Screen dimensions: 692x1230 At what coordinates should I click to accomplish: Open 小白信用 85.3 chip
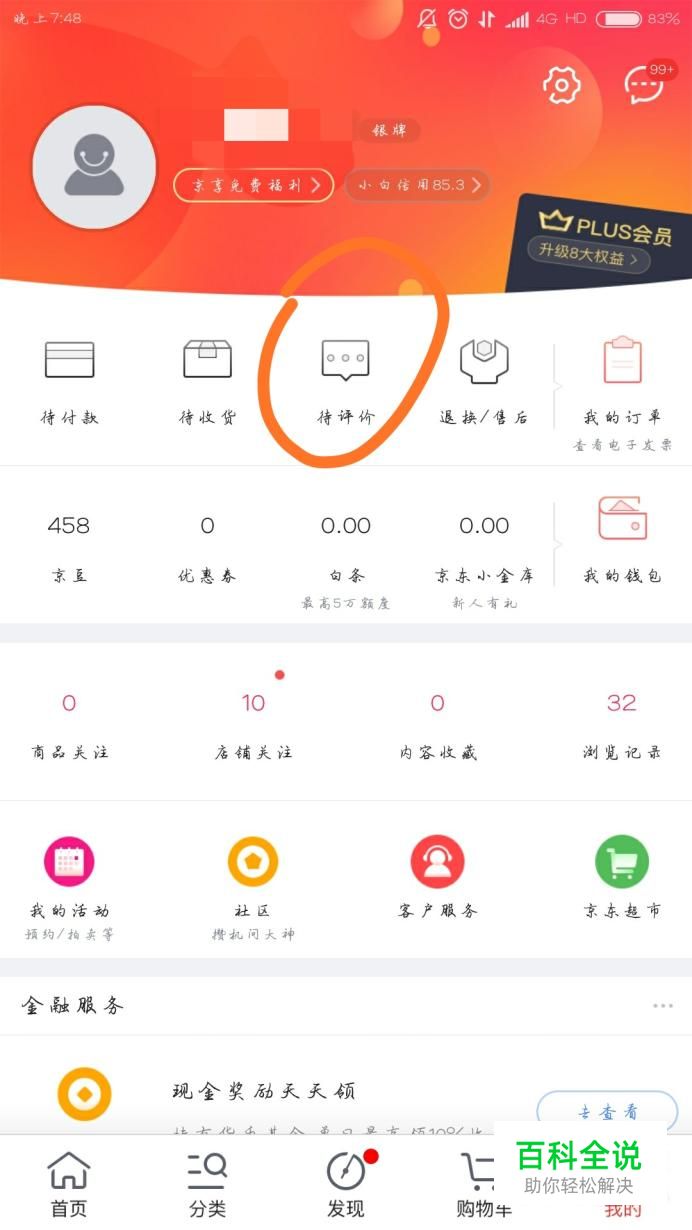(417, 185)
